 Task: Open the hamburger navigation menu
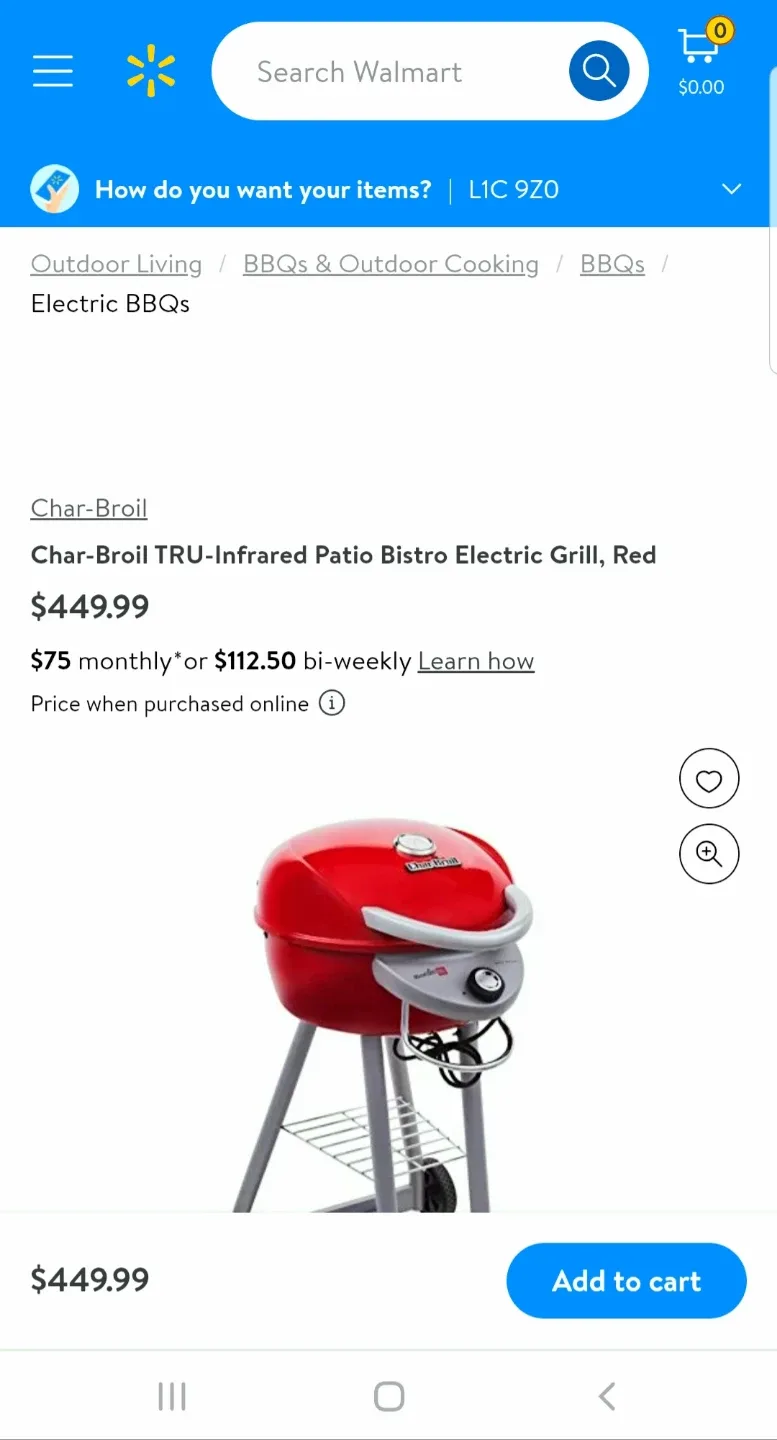[52, 71]
